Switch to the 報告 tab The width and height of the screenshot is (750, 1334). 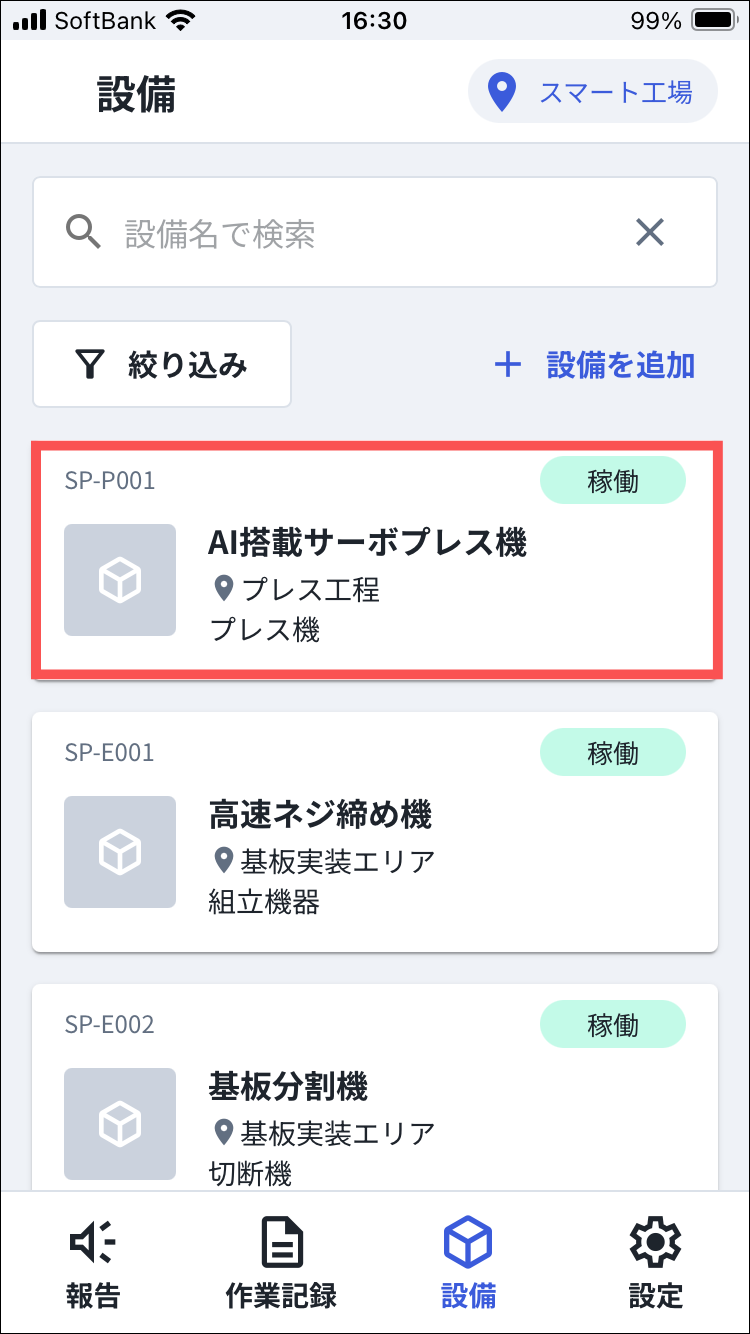coord(94,1263)
